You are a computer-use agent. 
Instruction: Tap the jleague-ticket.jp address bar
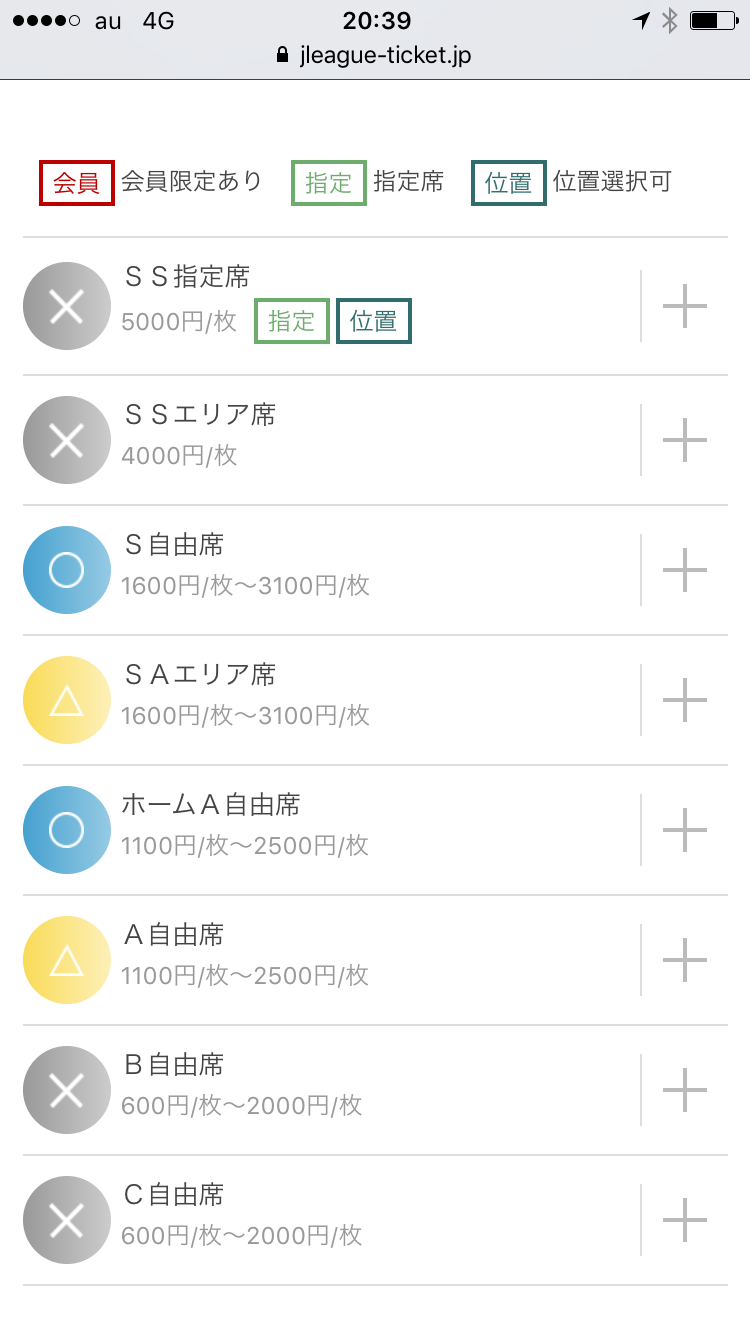point(374,55)
